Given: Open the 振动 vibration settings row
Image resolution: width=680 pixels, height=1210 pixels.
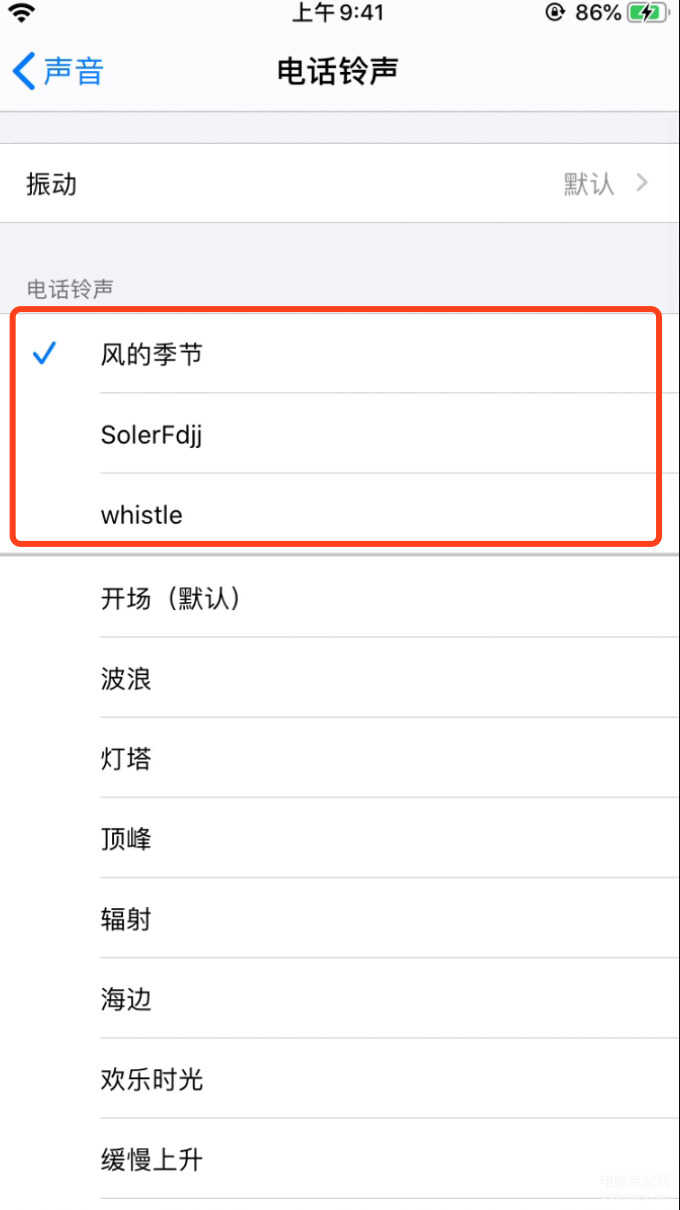Looking at the screenshot, I should click(x=340, y=183).
